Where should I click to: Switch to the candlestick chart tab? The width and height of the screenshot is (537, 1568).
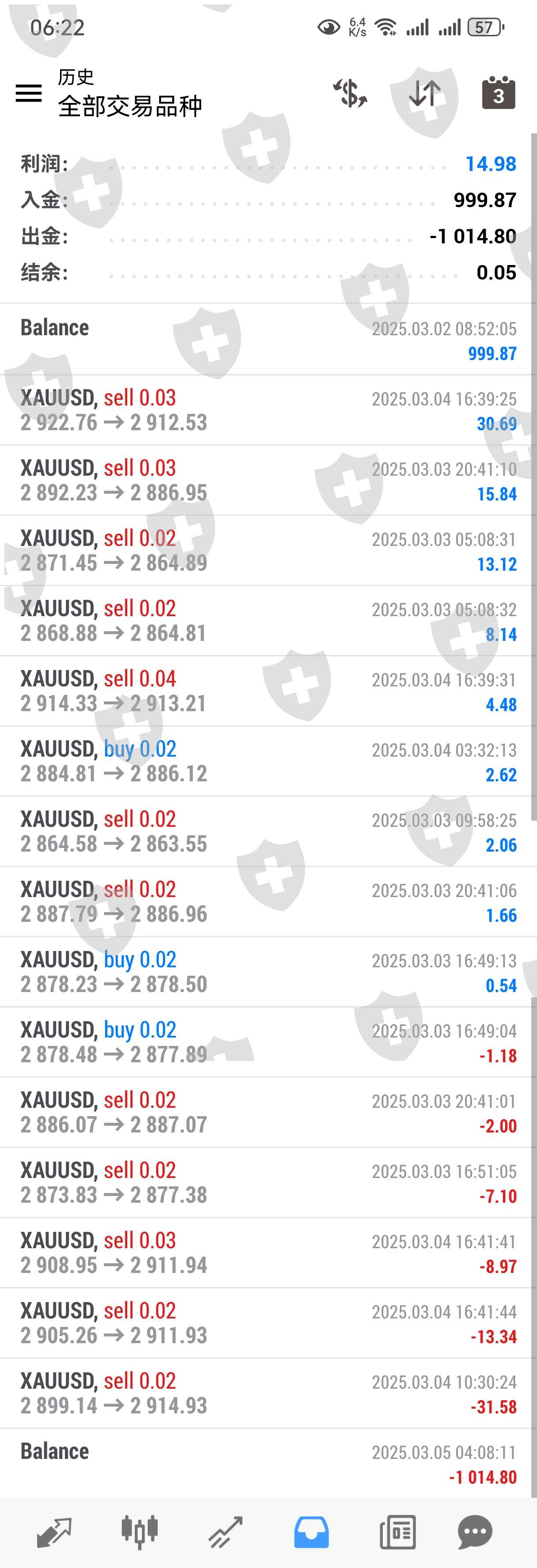140,1531
